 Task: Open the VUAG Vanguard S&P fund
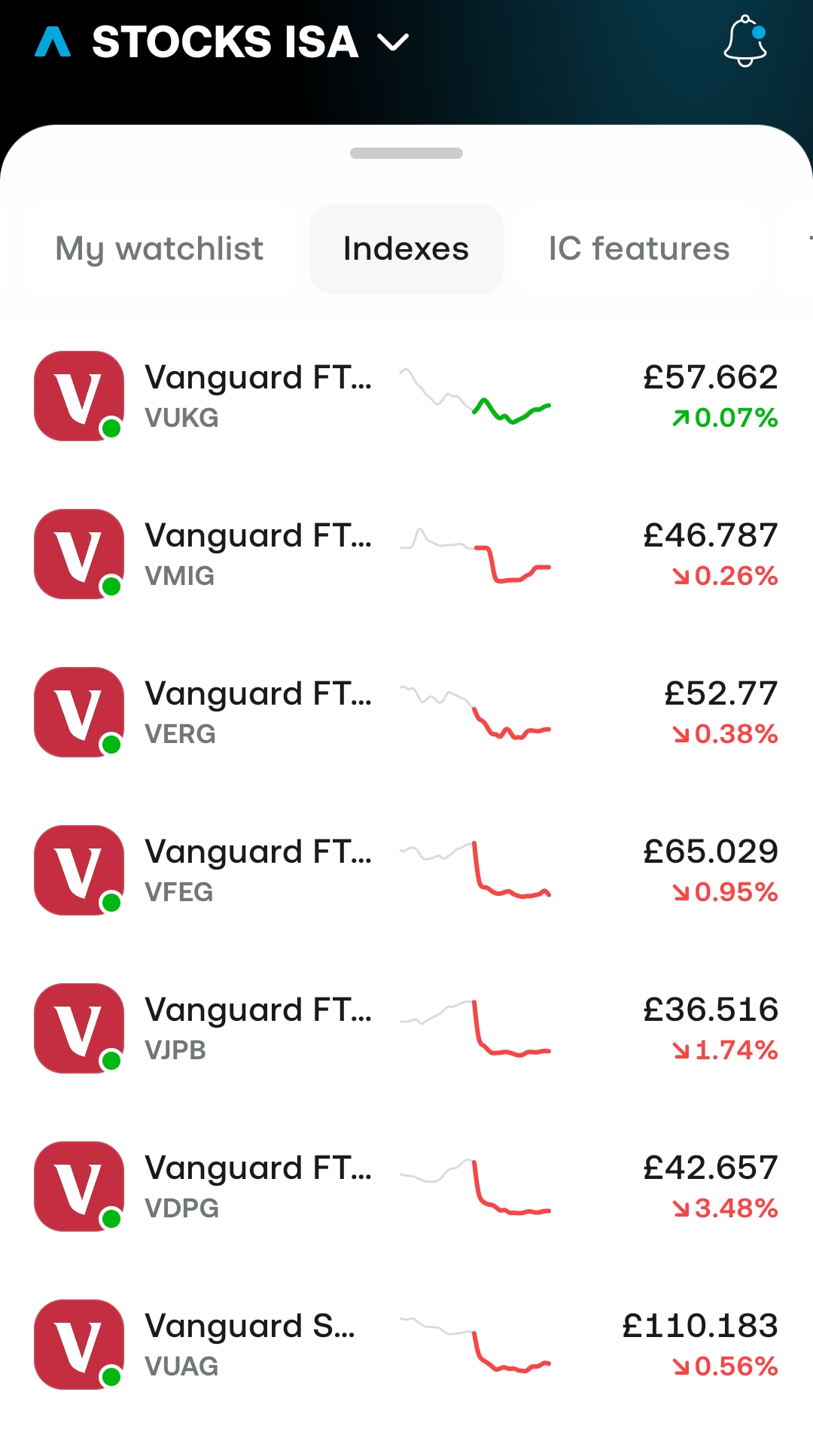[406, 1345]
